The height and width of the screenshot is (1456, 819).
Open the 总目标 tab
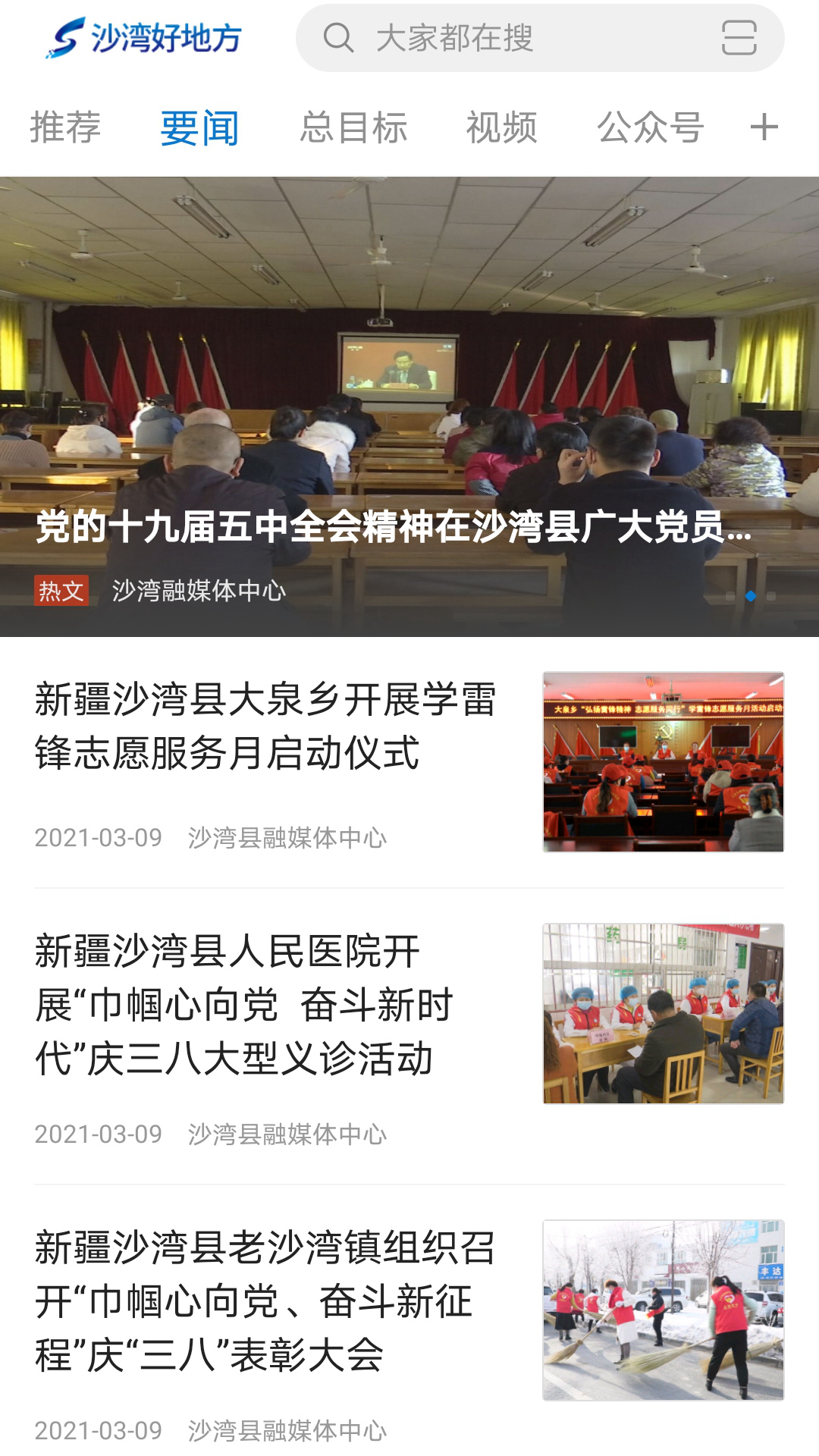coord(355,127)
